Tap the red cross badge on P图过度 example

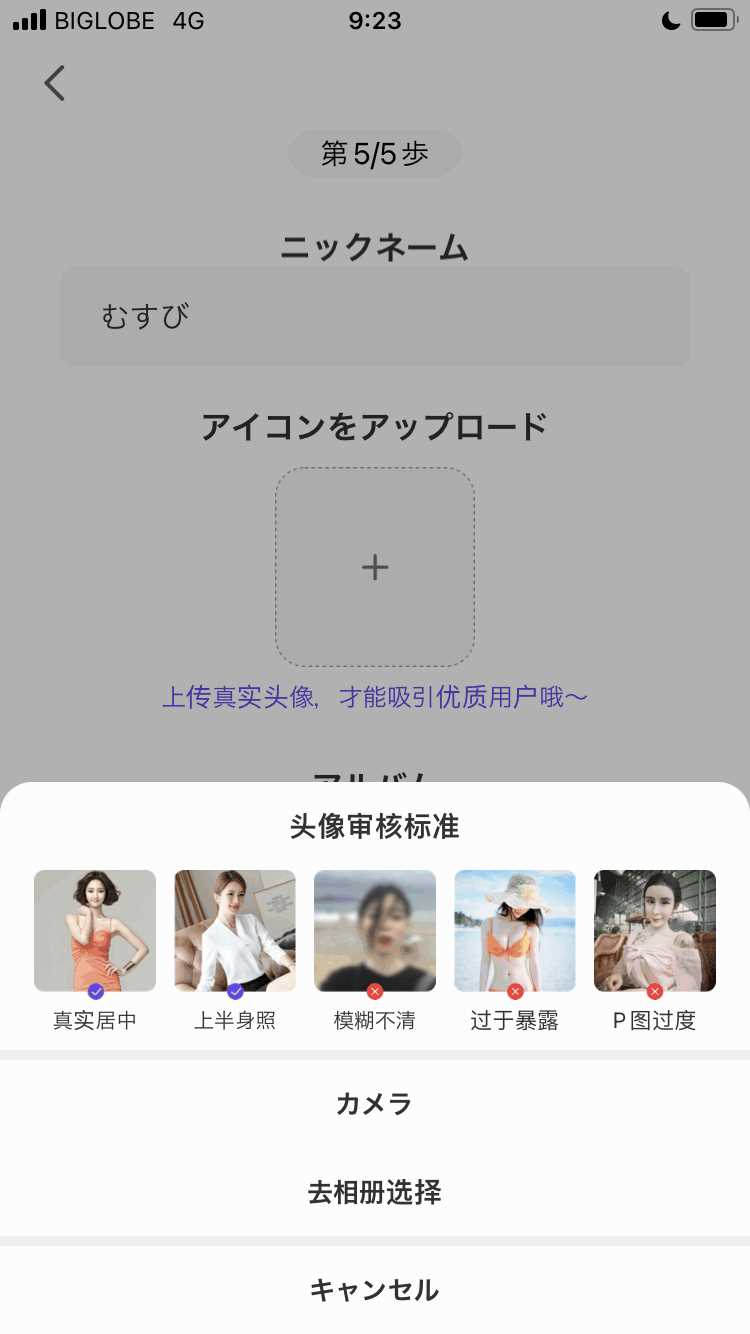(655, 992)
